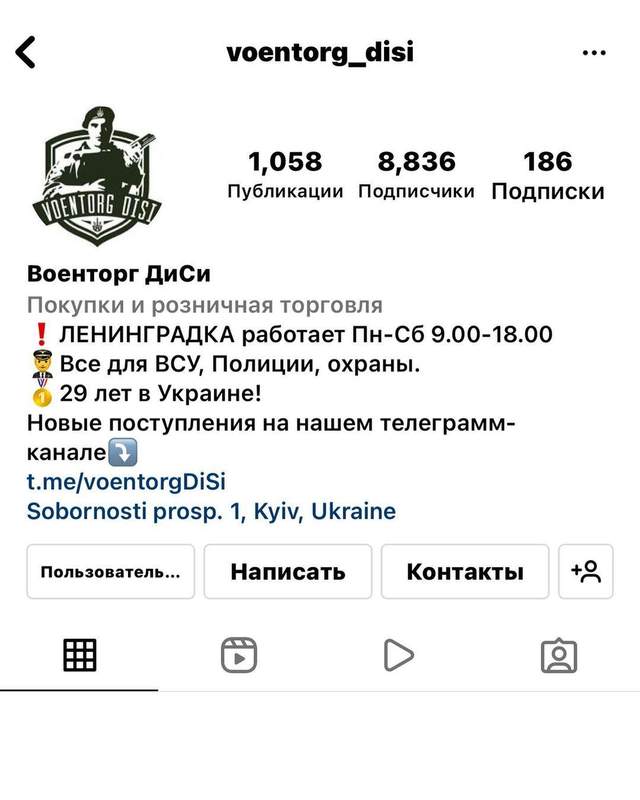Switch to the Reels tab
Screen dimensions: 640x800
tap(239, 655)
